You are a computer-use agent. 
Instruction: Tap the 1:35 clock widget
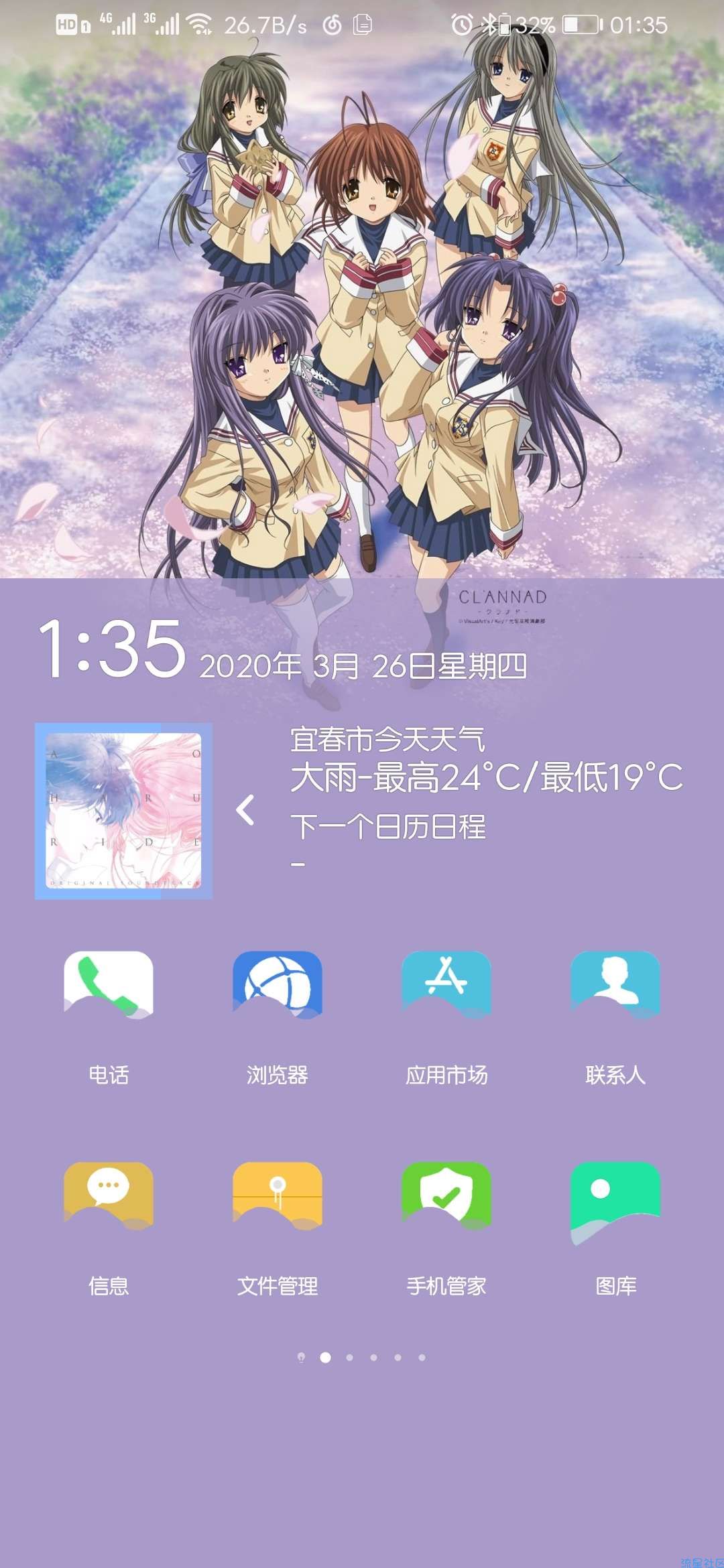111,648
